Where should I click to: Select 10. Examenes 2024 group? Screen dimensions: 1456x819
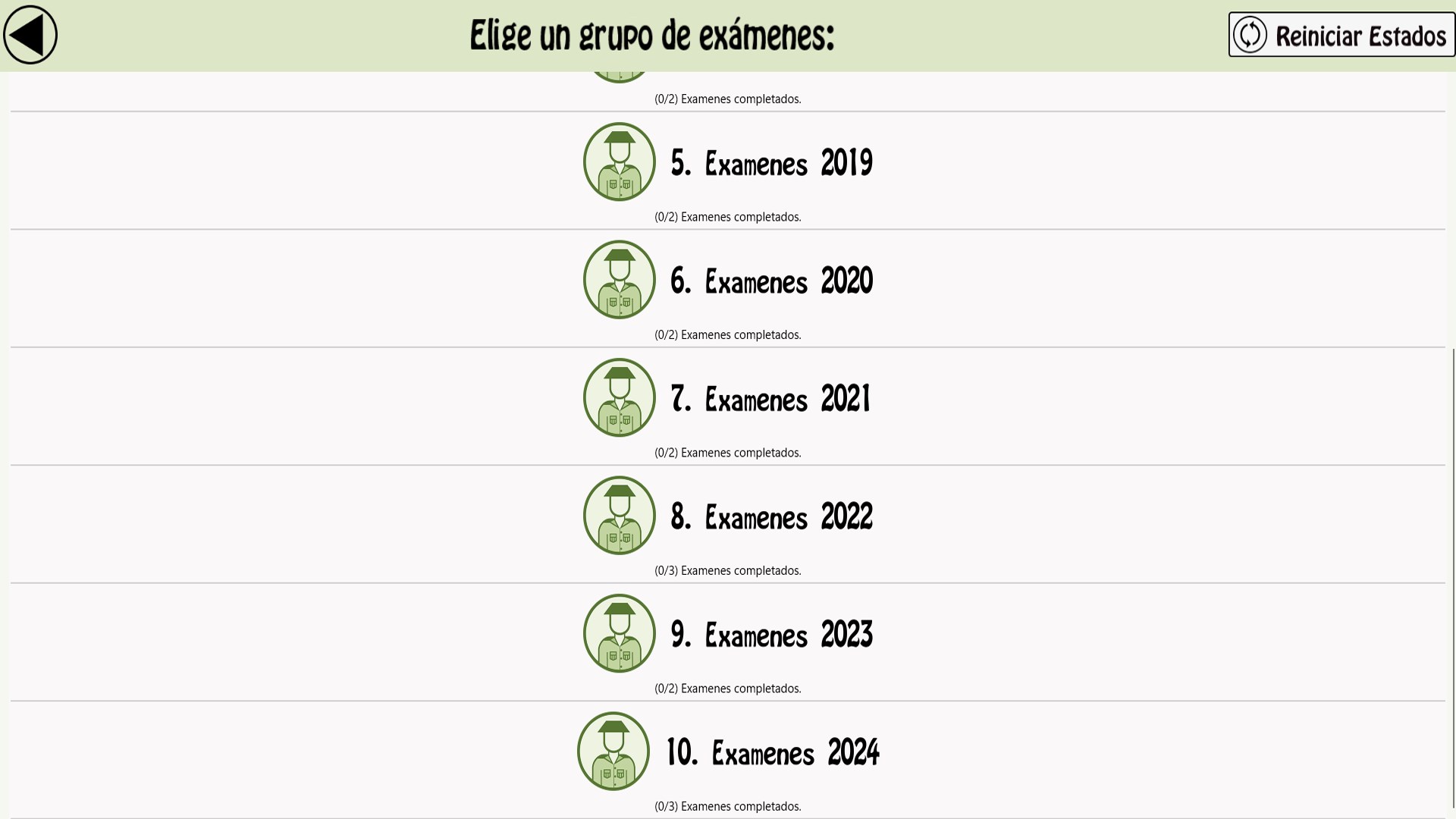[728, 760]
